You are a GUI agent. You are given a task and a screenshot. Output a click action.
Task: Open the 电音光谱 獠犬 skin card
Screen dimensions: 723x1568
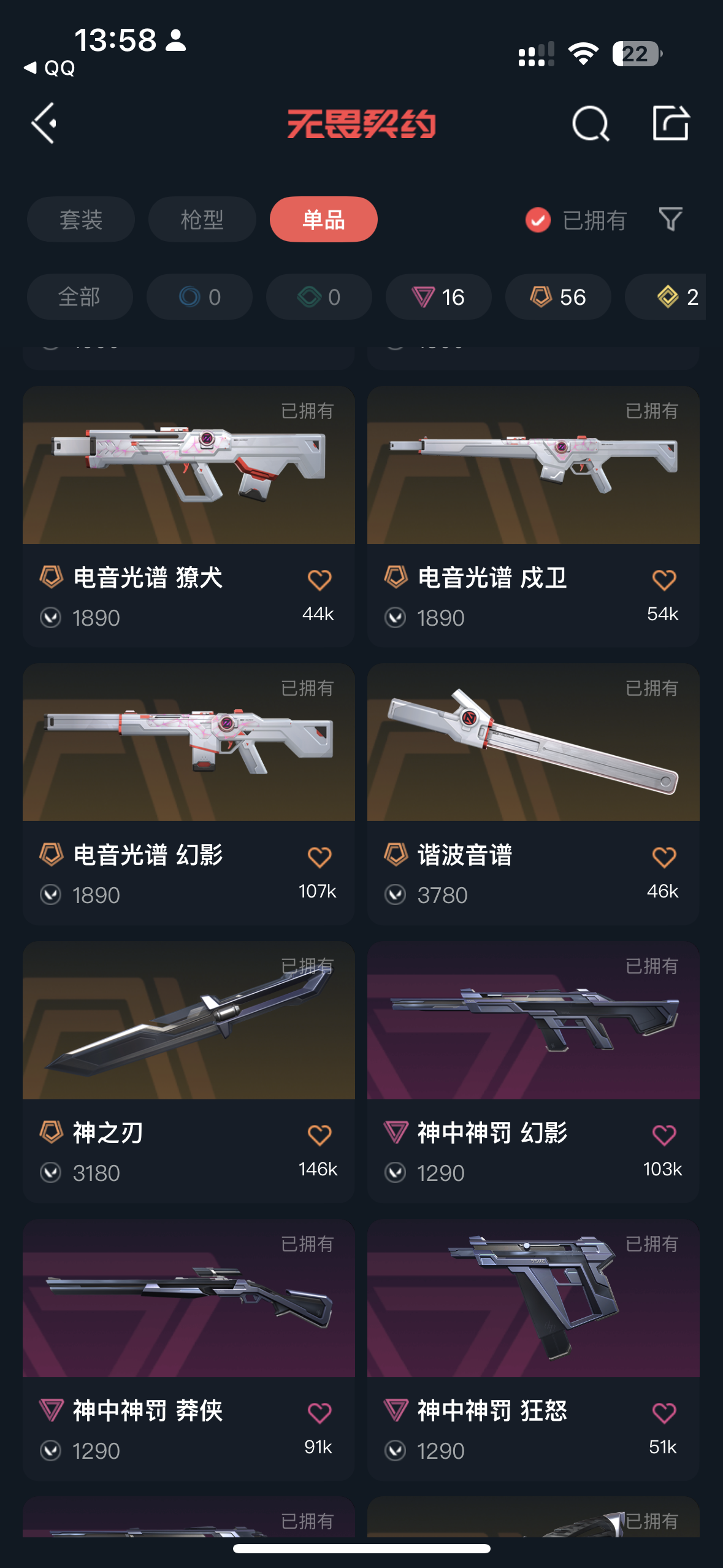188,466
